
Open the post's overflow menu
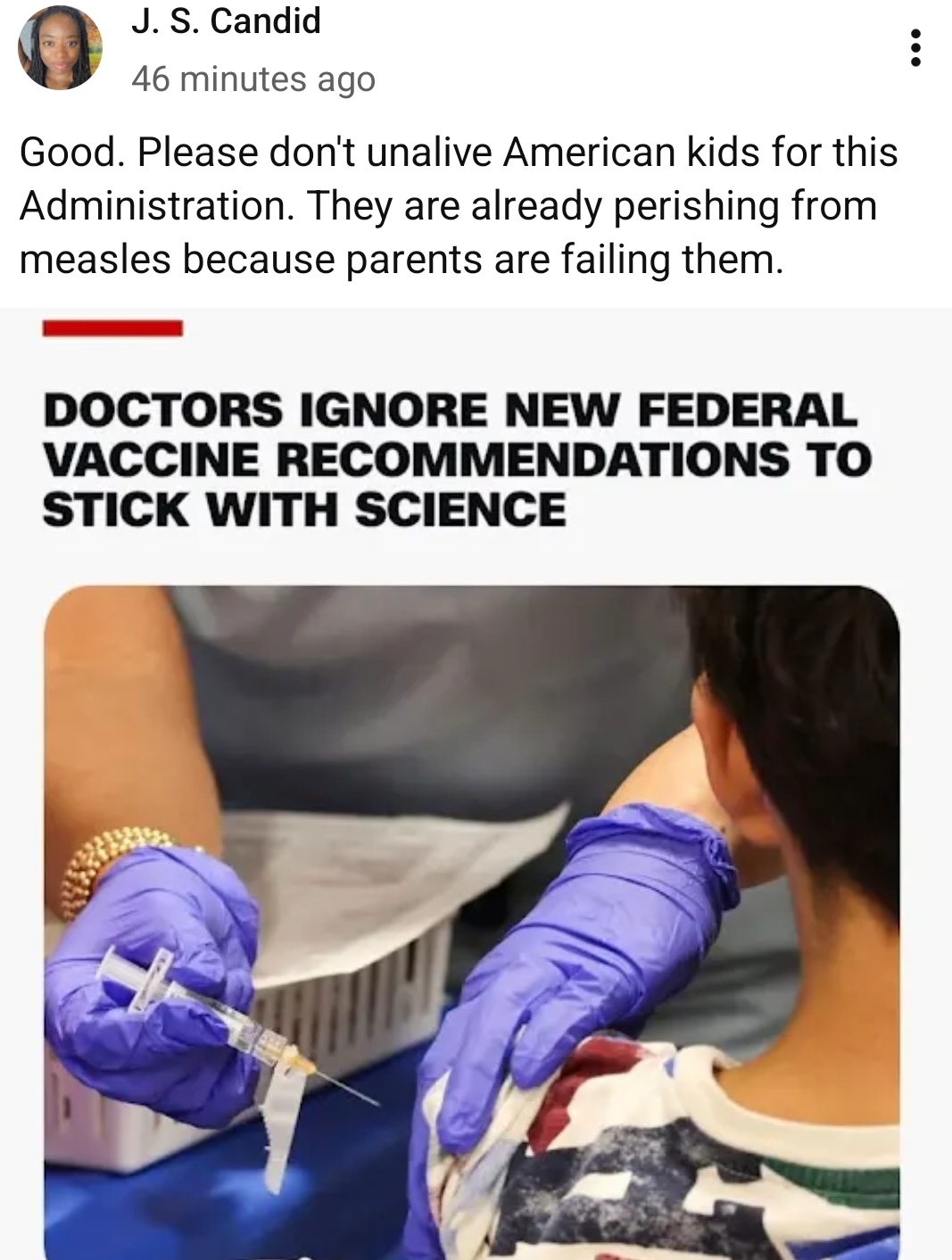(914, 48)
